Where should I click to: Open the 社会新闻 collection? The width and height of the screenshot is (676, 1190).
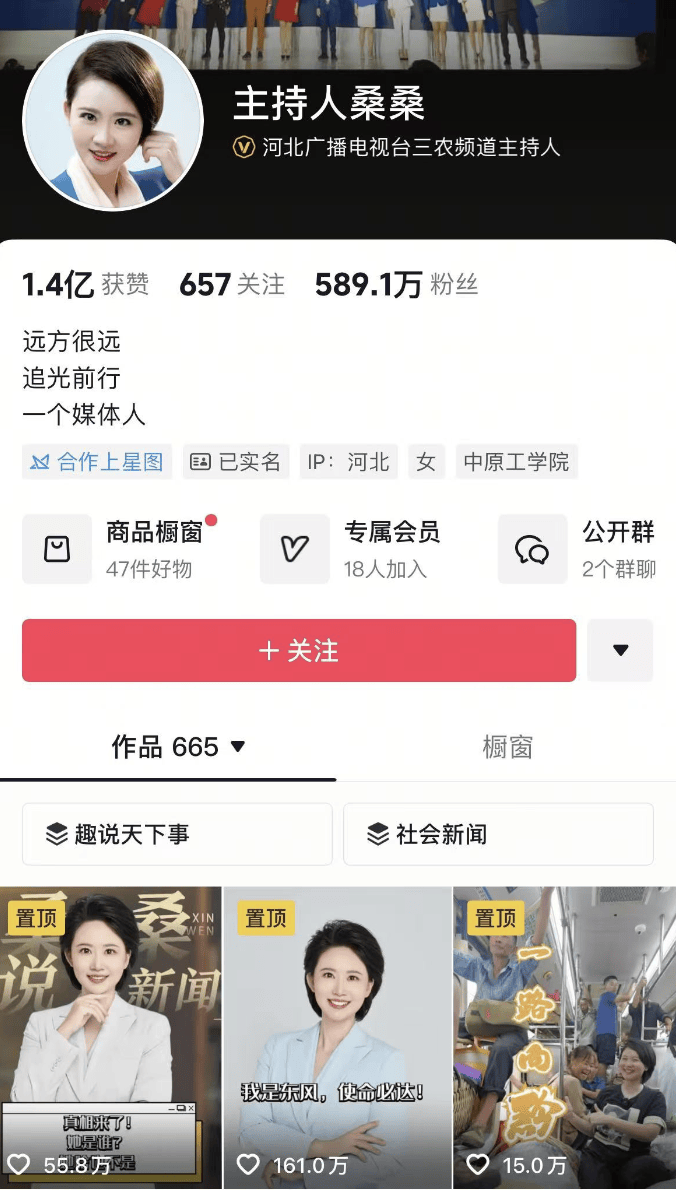click(498, 834)
